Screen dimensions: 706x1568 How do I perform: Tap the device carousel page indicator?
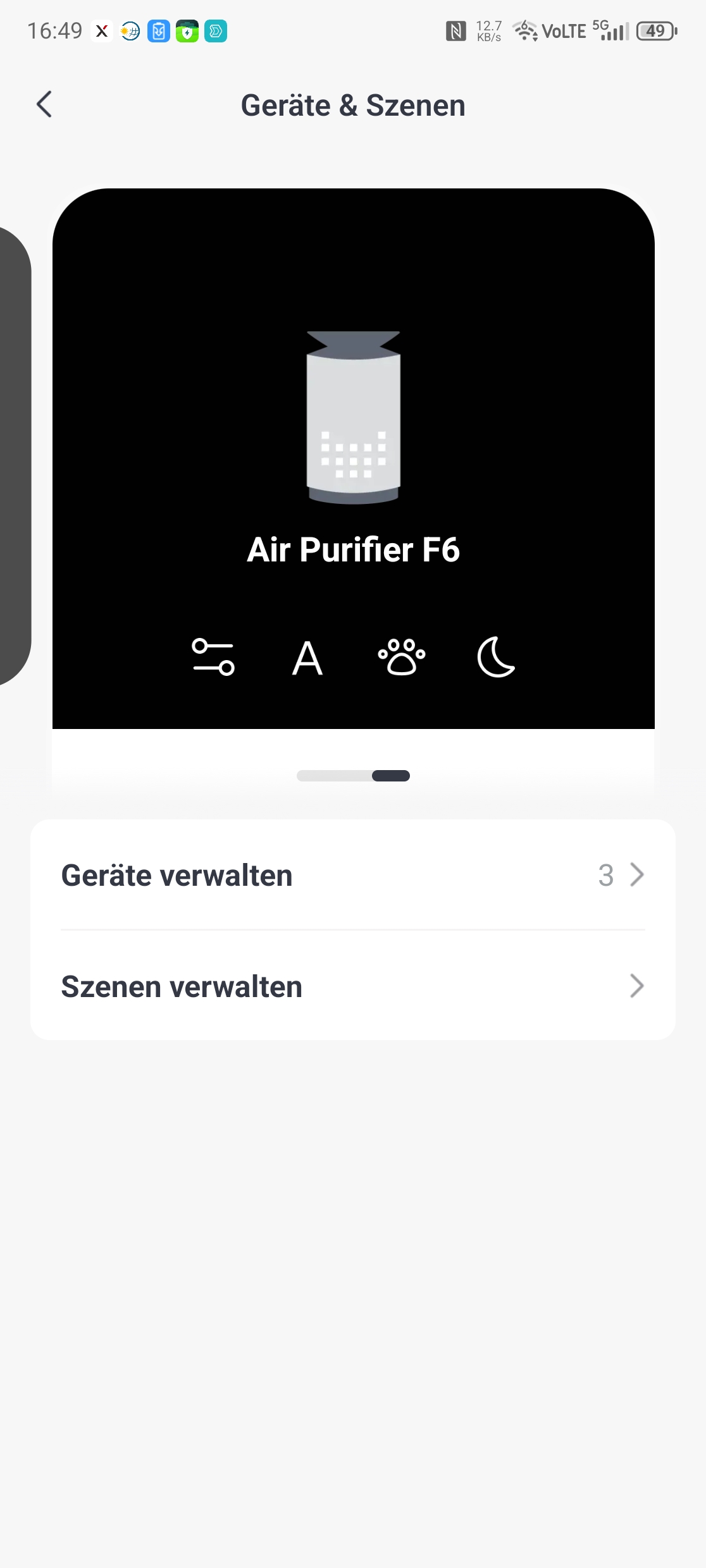pos(353,776)
